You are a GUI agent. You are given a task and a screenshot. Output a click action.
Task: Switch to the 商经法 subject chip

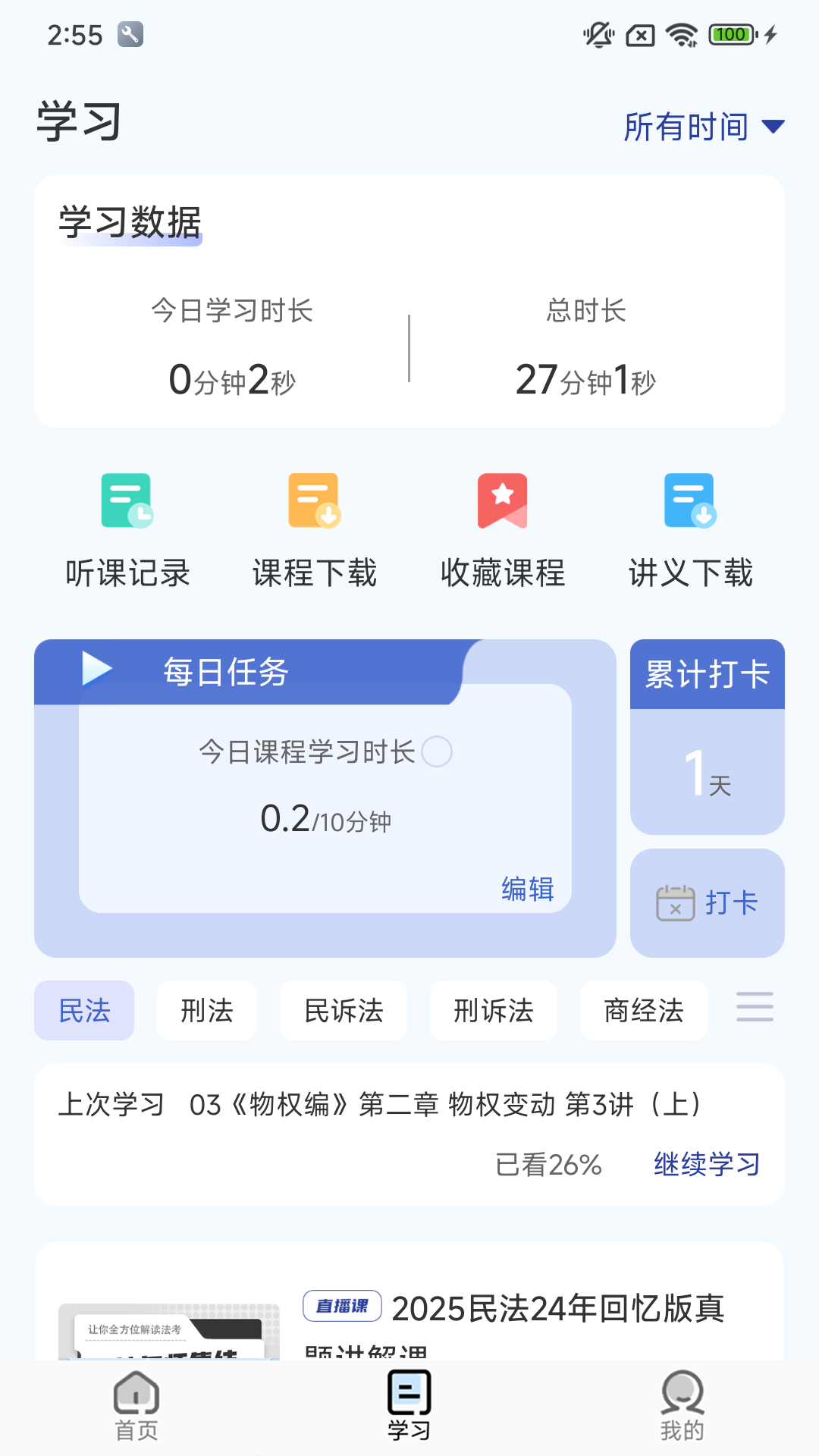tap(644, 1010)
